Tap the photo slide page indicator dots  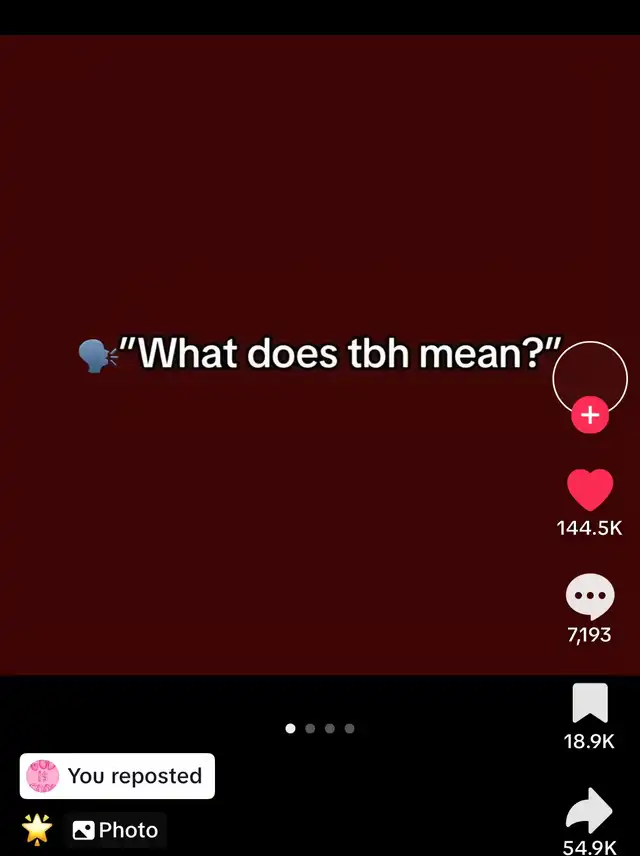[x=320, y=728]
